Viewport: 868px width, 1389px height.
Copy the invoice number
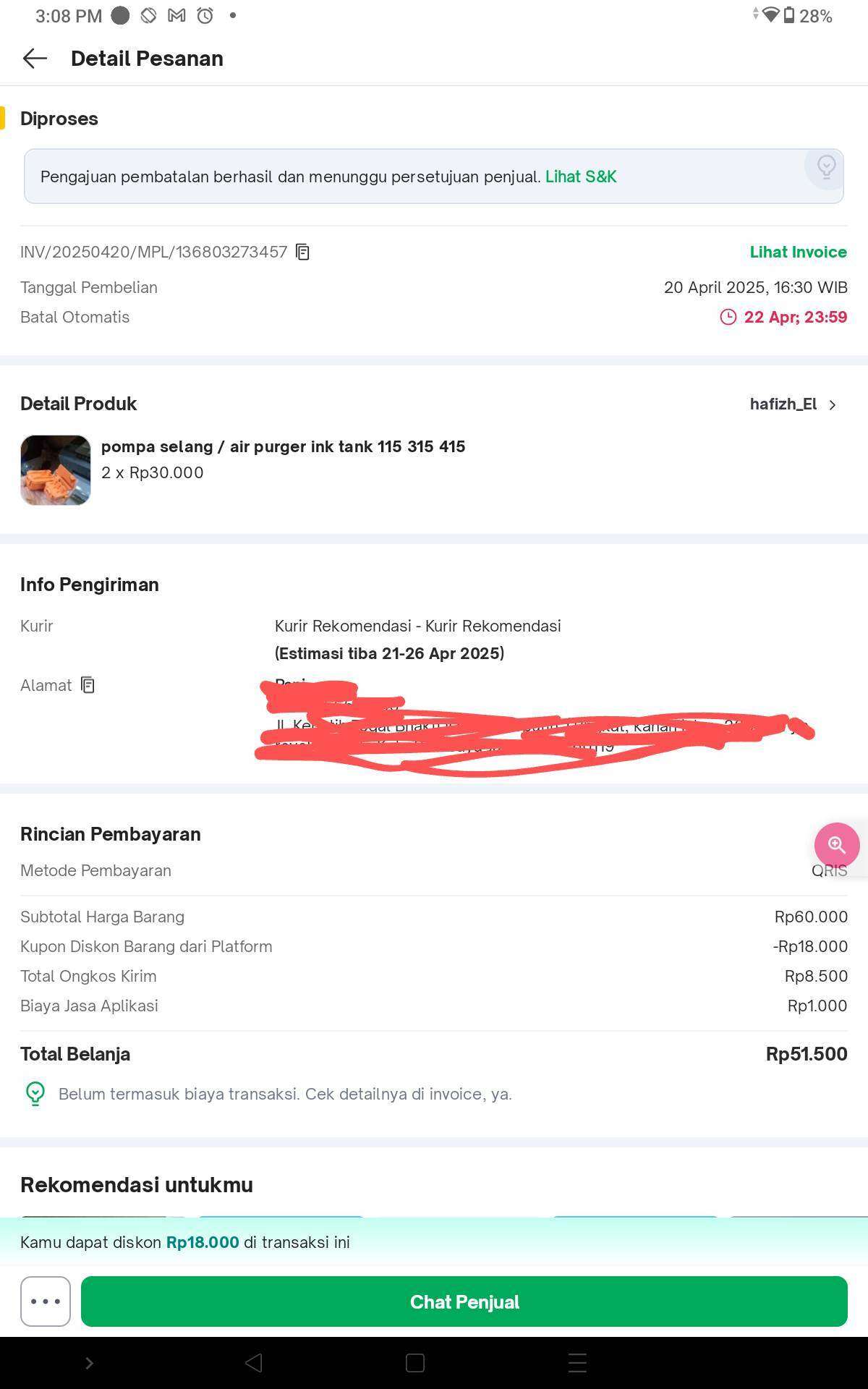coord(302,252)
